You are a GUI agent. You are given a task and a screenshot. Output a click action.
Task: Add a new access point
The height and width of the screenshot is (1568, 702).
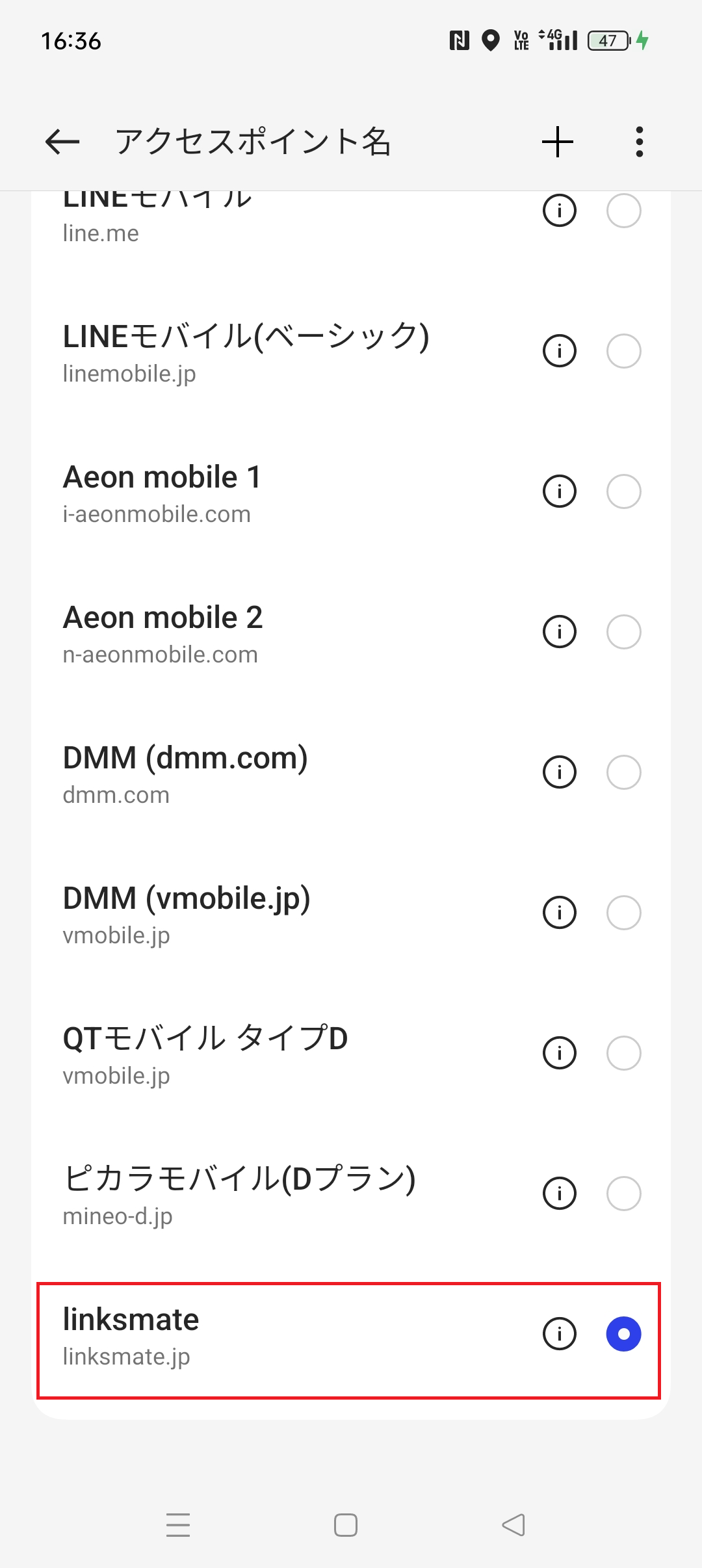tap(557, 141)
